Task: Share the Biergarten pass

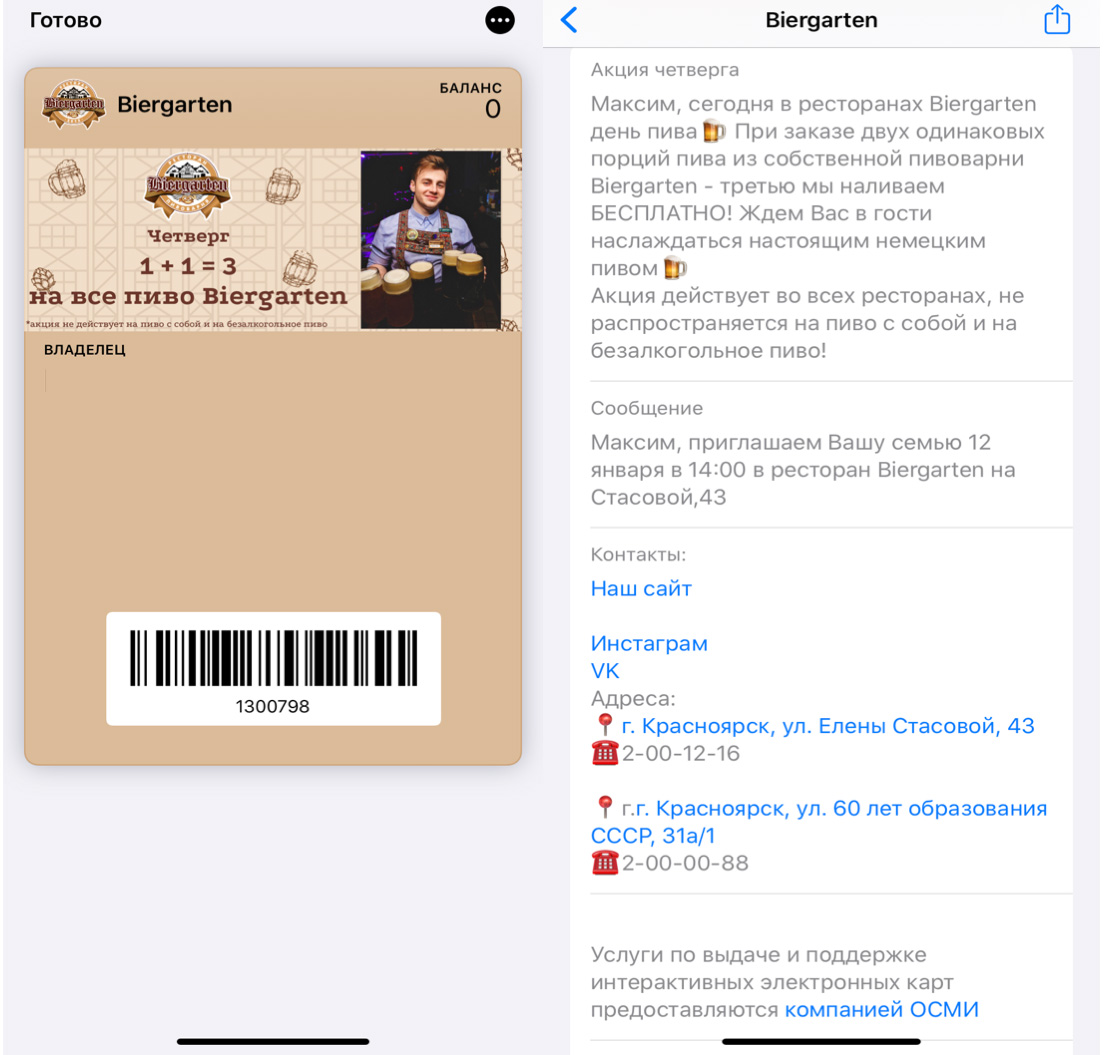Action: pyautogui.click(x=1057, y=20)
